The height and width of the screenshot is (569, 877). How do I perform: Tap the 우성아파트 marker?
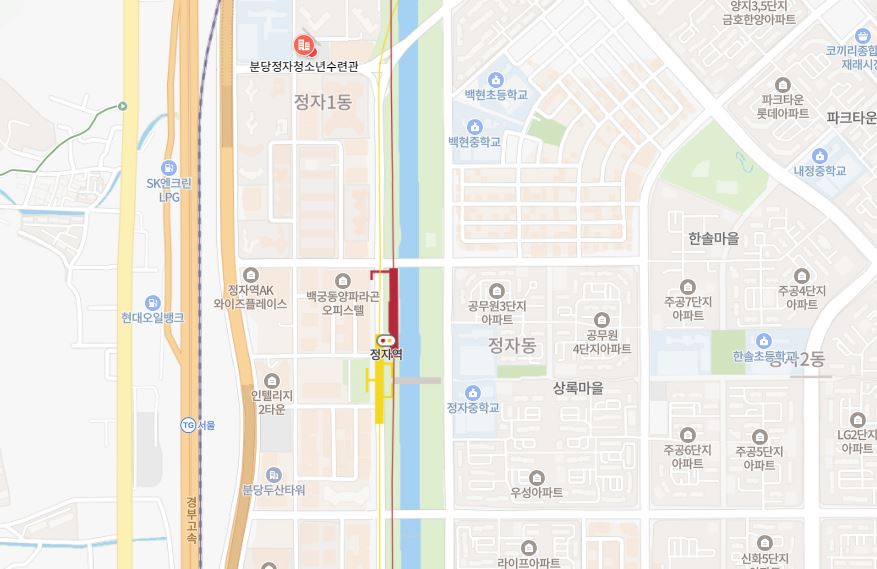point(537,478)
